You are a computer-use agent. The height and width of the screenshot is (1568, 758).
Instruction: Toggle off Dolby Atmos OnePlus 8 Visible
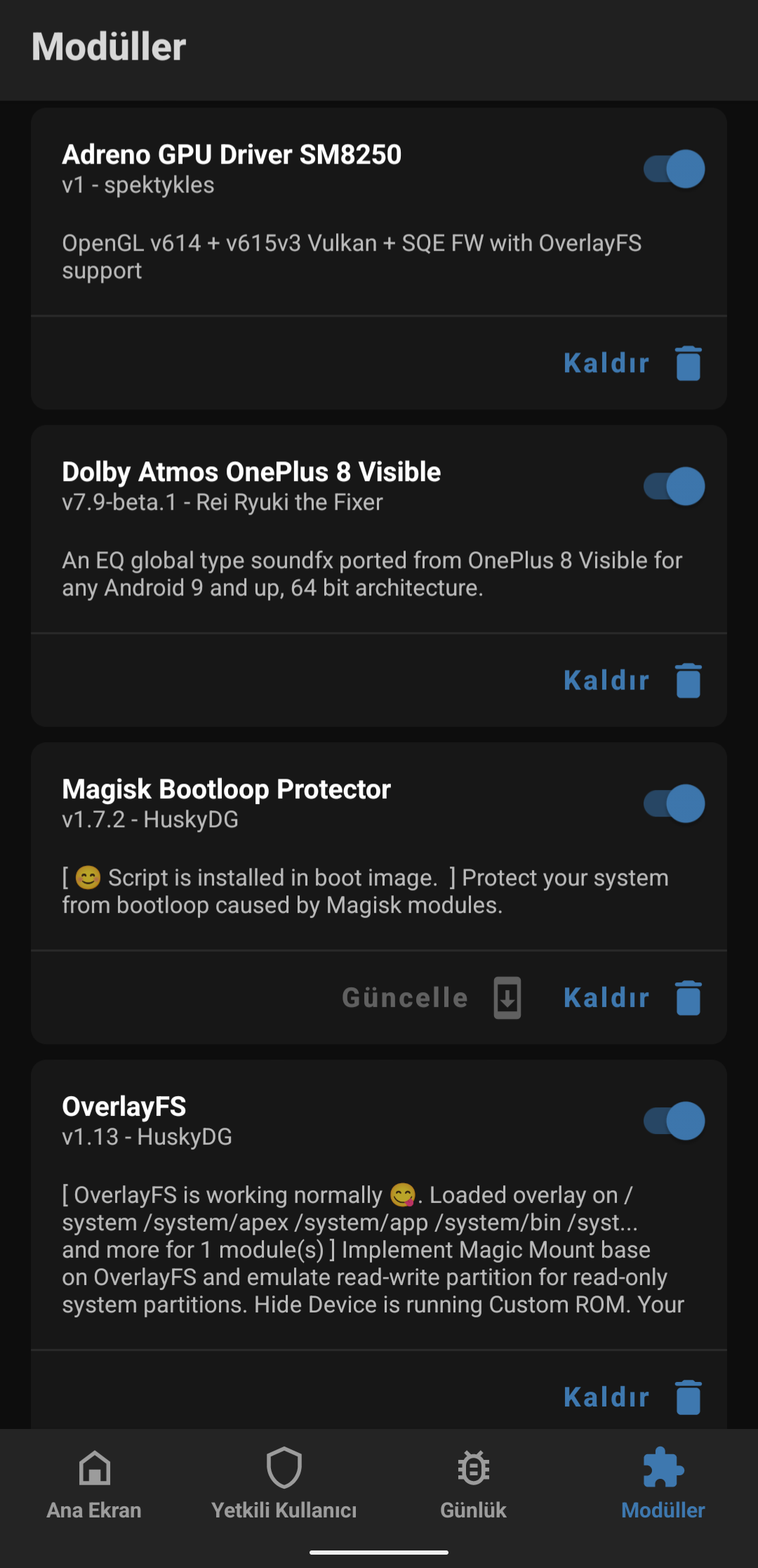(x=674, y=487)
